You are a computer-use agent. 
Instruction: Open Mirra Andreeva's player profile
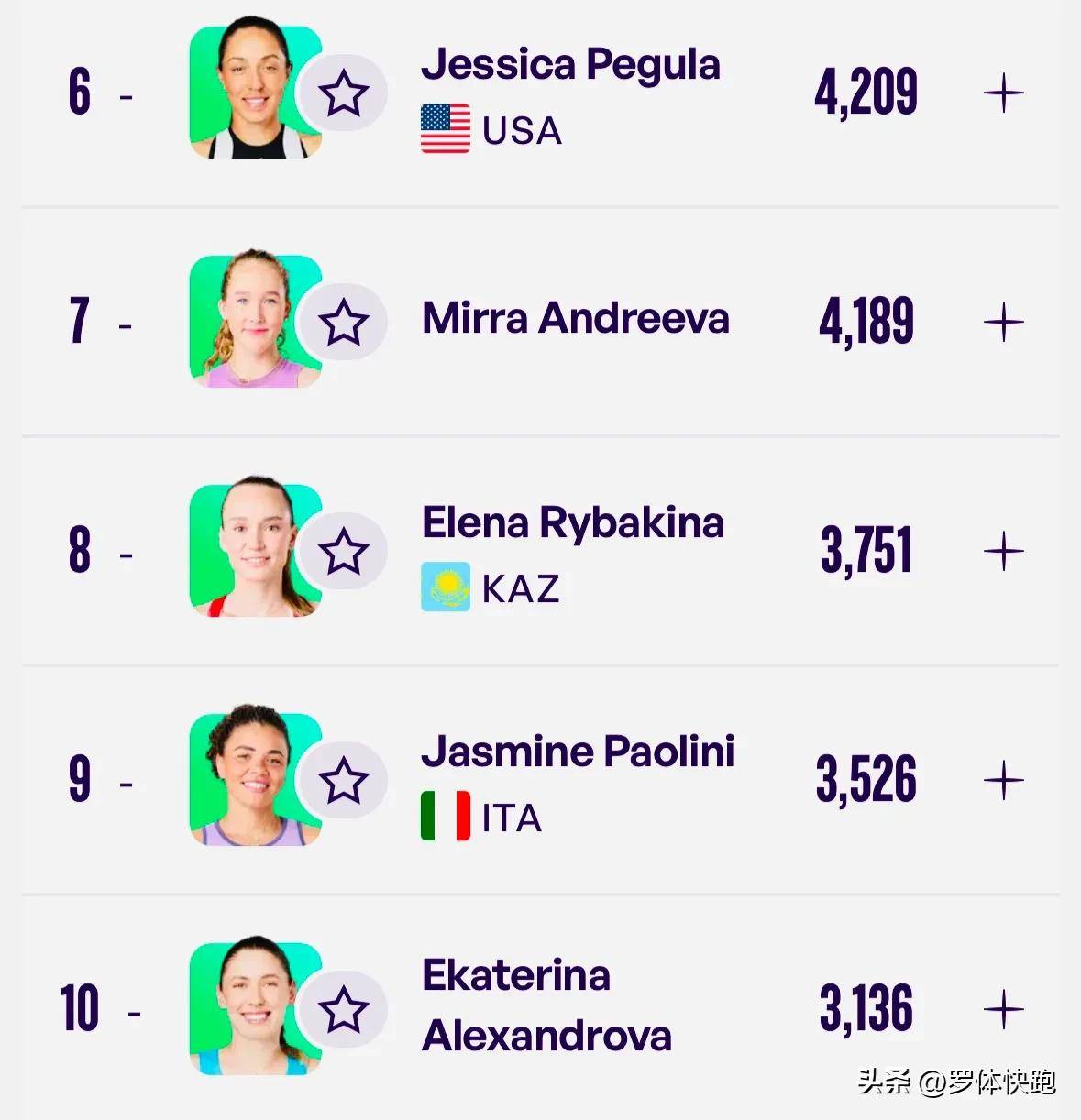coord(575,319)
